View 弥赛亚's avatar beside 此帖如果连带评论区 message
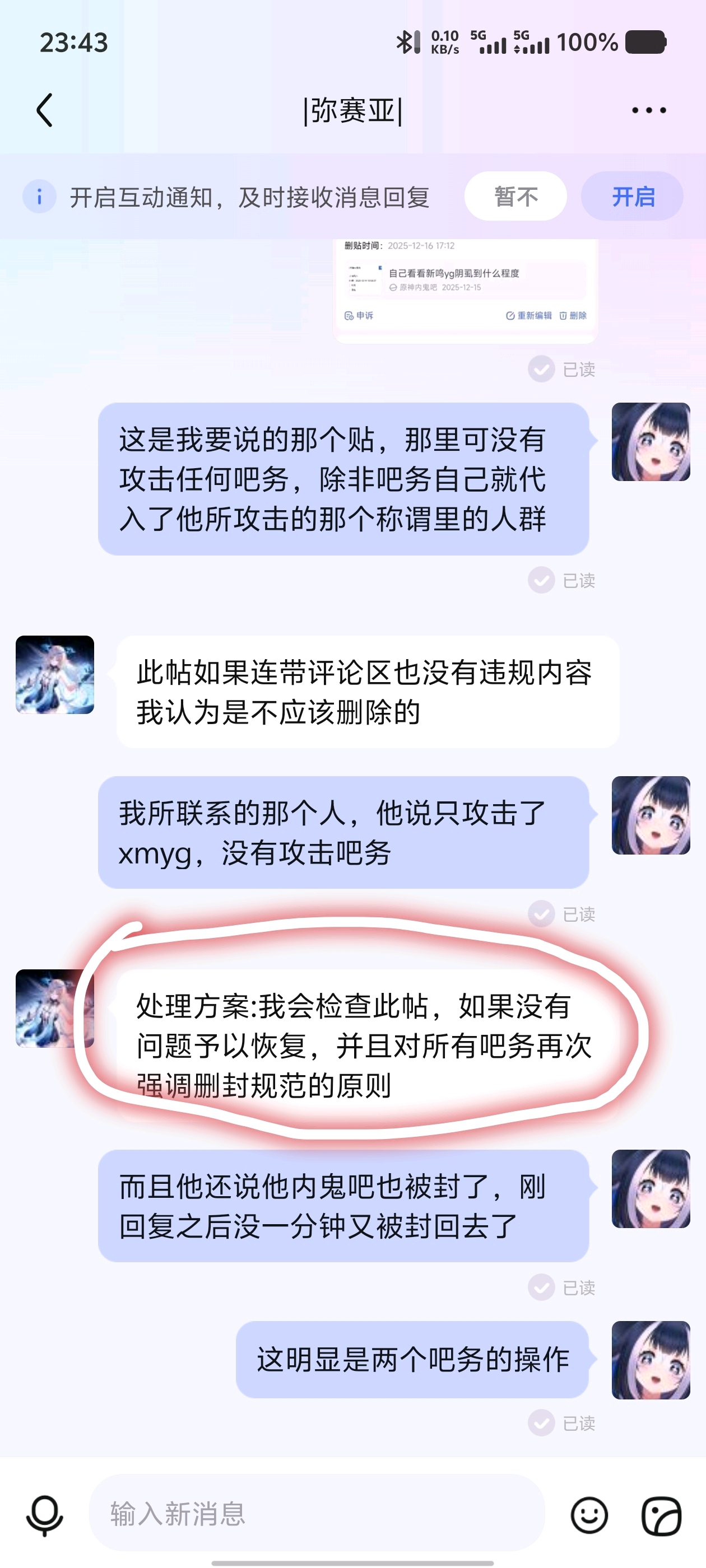The image size is (706, 1568). [x=55, y=674]
